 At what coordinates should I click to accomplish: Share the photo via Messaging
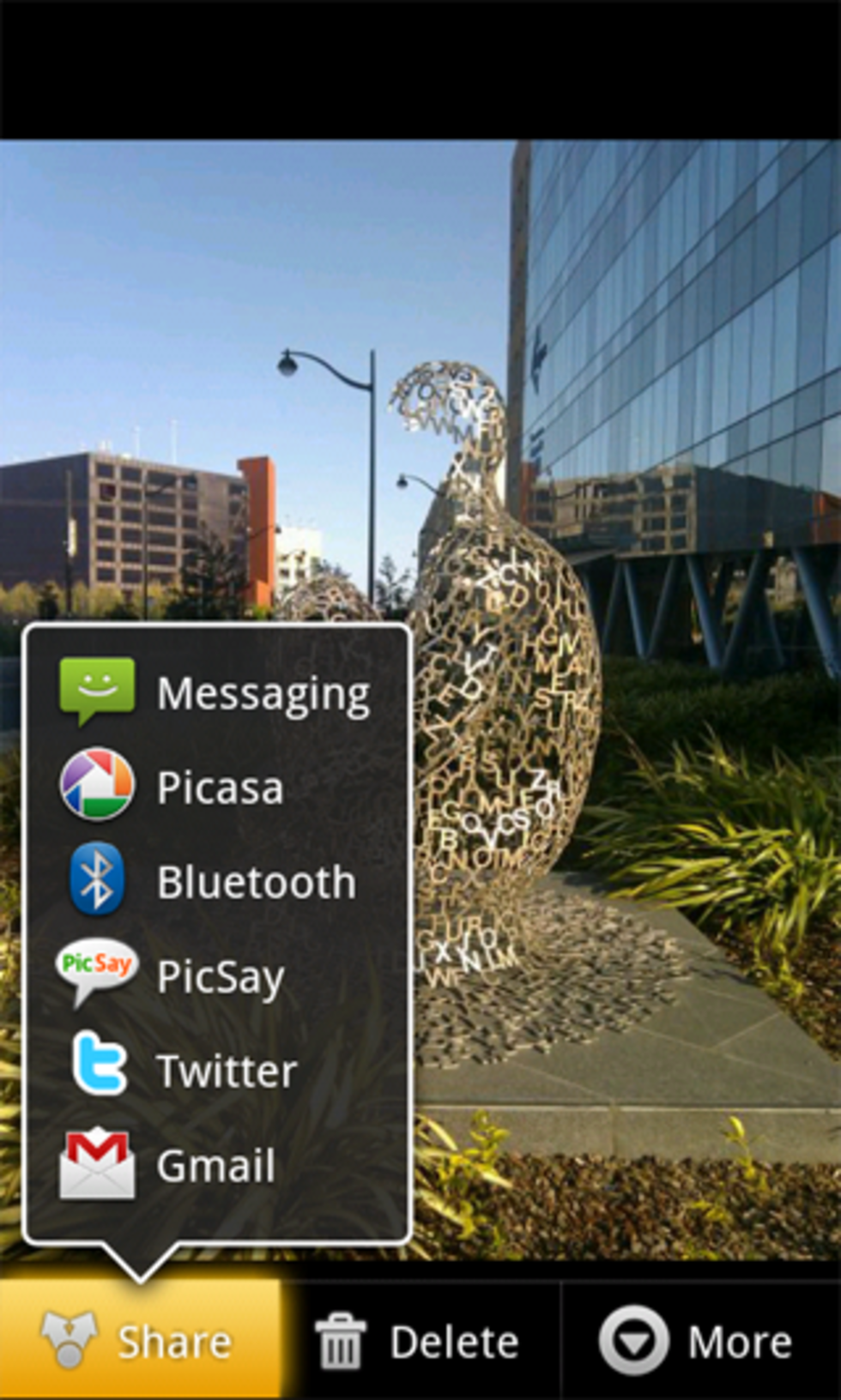(216, 692)
